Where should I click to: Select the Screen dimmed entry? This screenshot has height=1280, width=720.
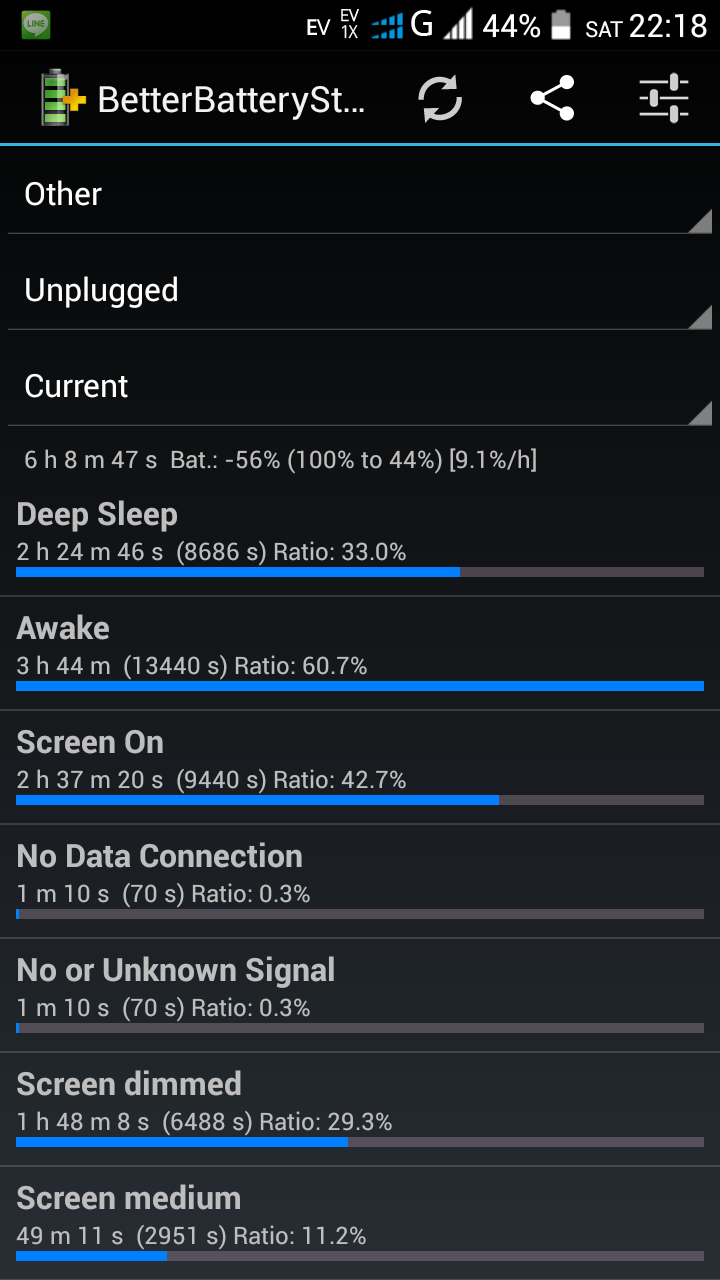pos(360,1110)
